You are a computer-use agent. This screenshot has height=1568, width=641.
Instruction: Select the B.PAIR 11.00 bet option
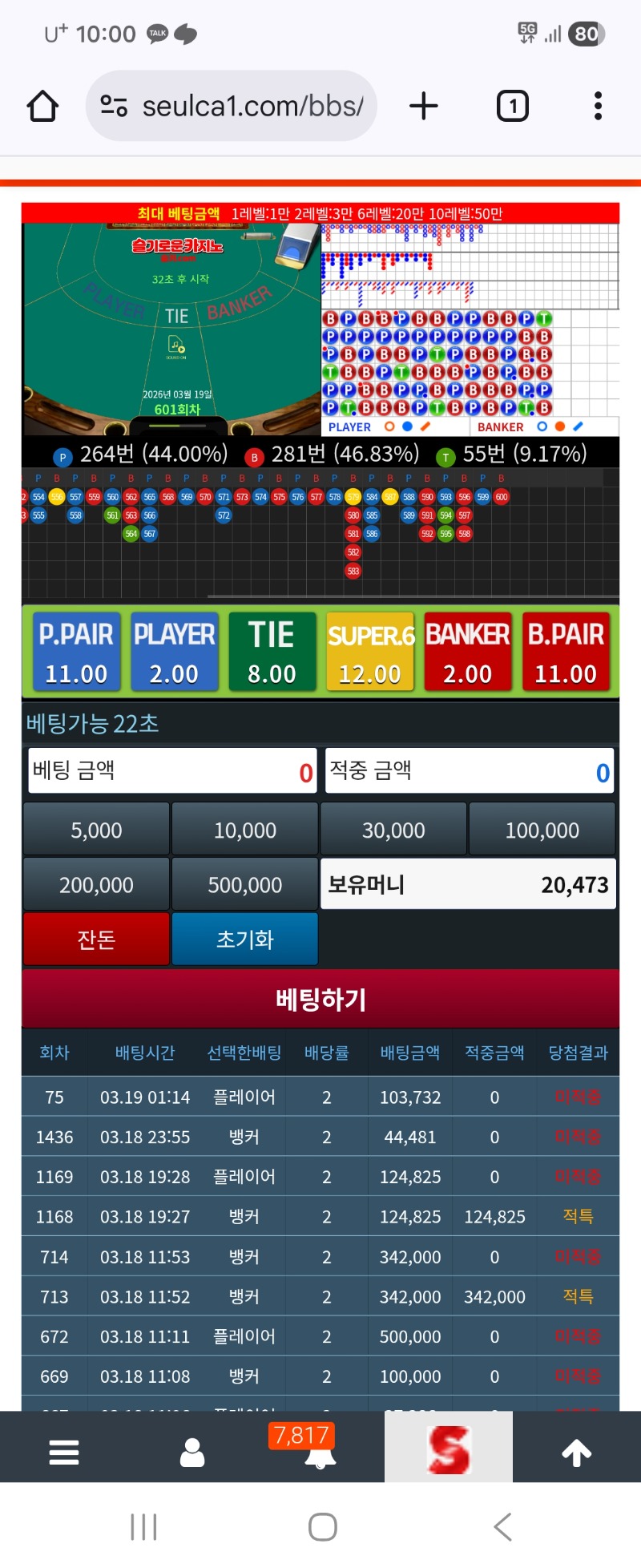click(565, 652)
